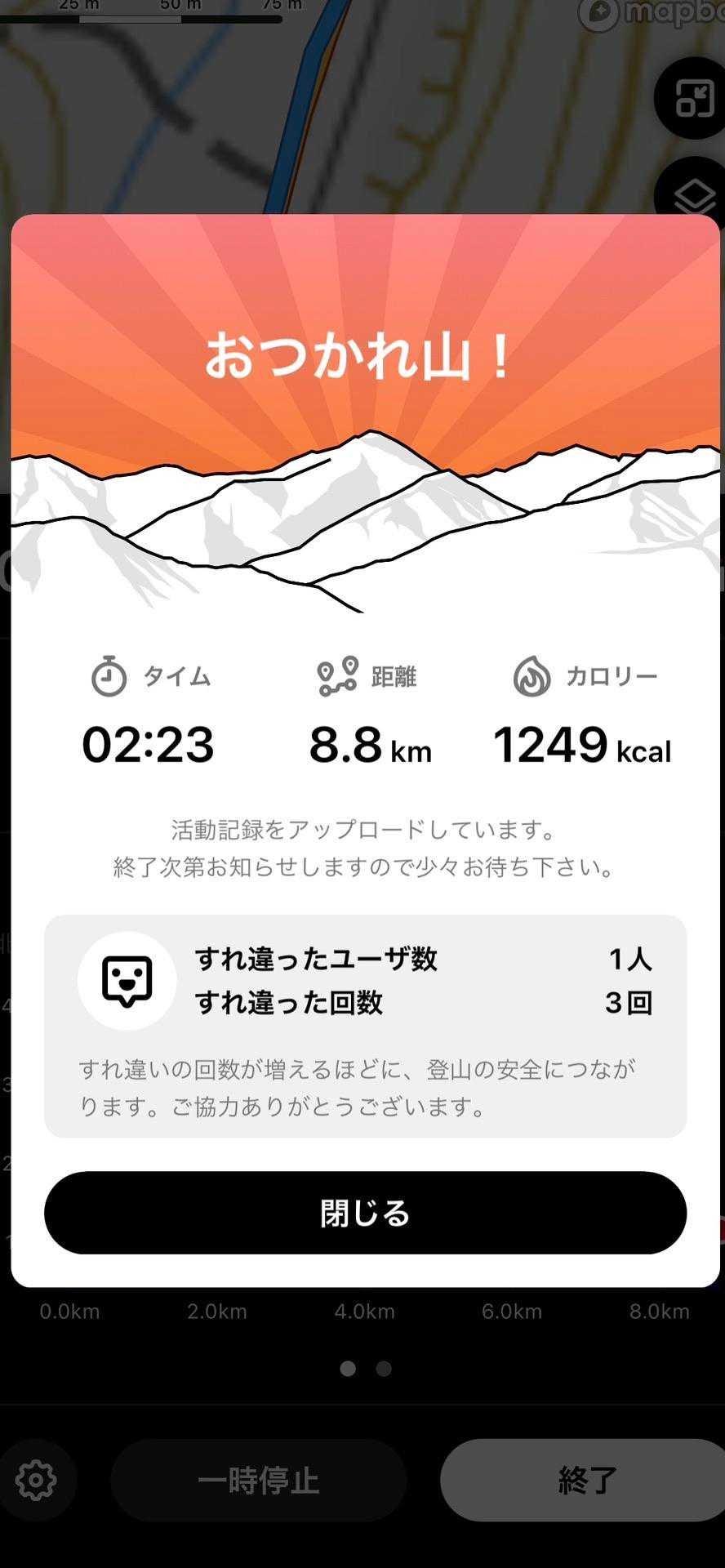
Task: Open the settings gear
Action: pyautogui.click(x=37, y=1480)
